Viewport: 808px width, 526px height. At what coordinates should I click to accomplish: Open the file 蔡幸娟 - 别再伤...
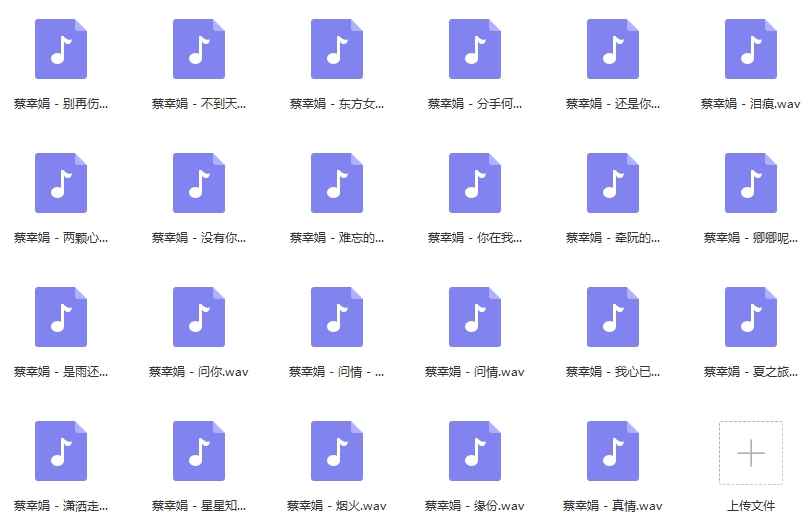(x=61, y=49)
